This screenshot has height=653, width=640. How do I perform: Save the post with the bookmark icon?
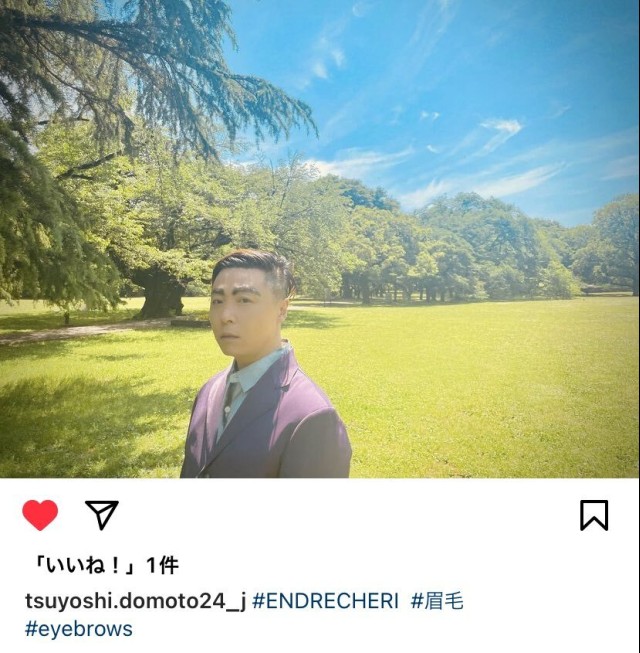pos(594,515)
